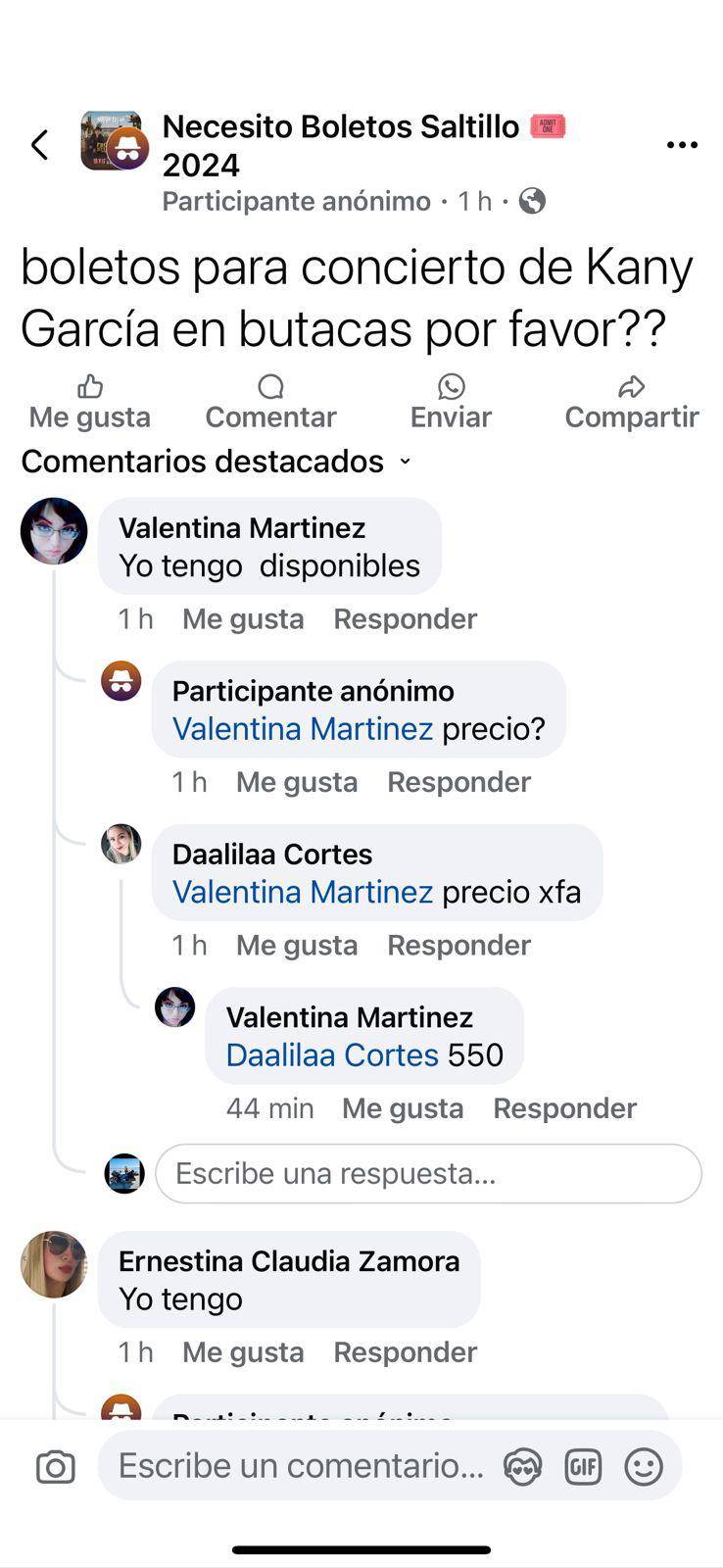Open the Comentar comment icon
723x1568 pixels.
pos(270,387)
